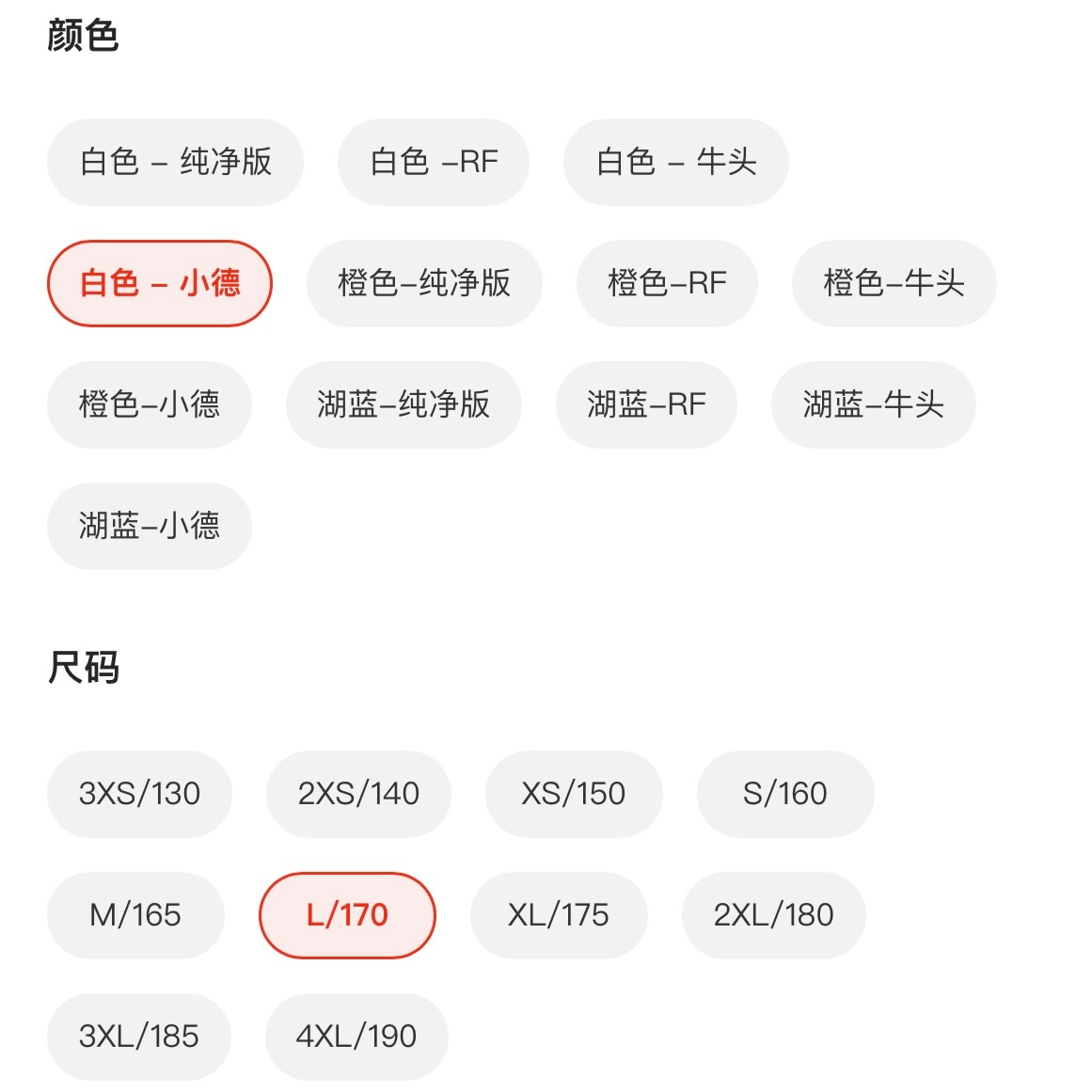
Task: Select the 橙色–纯净版 color chip
Action: 424,283
